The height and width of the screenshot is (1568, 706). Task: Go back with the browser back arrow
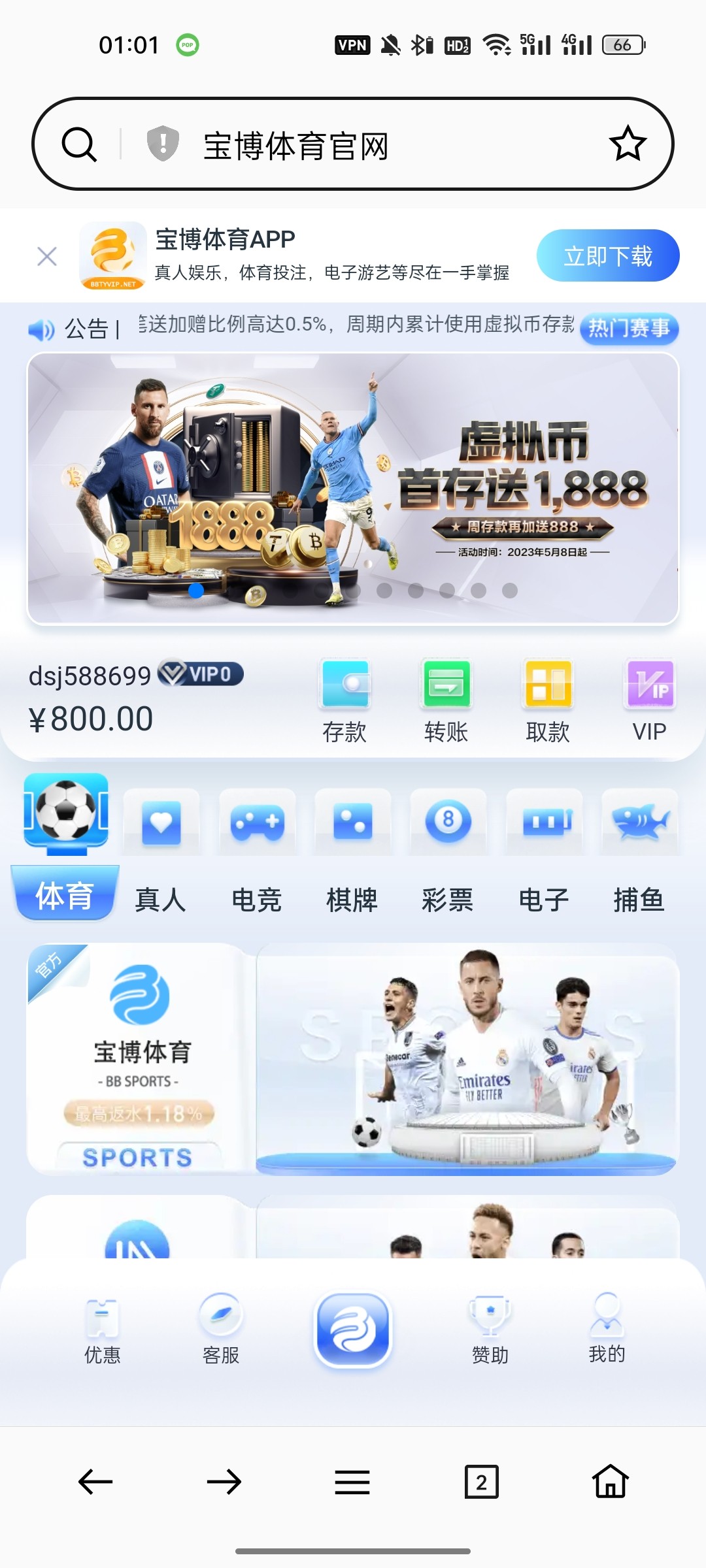[x=95, y=1482]
